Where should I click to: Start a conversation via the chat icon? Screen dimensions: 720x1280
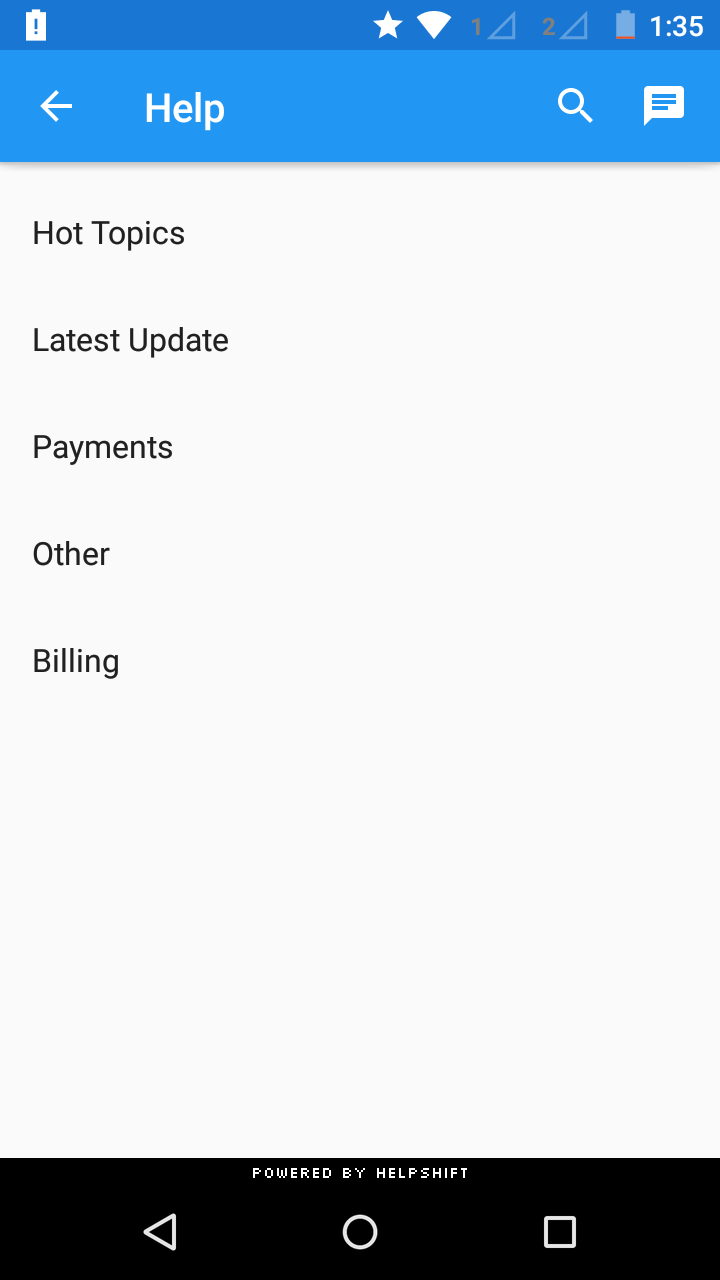[x=663, y=106]
